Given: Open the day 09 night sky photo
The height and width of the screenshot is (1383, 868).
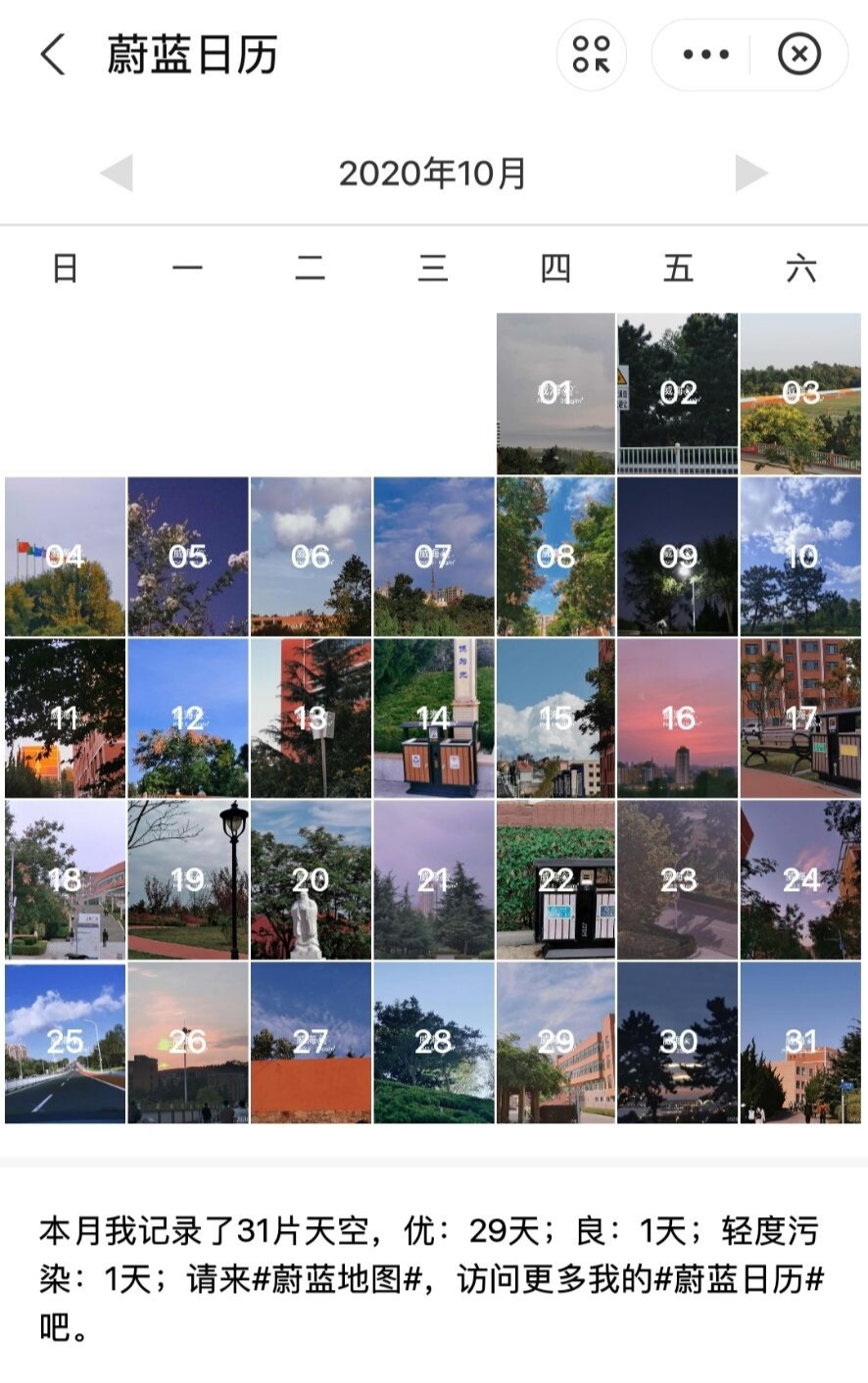Looking at the screenshot, I should pos(678,557).
